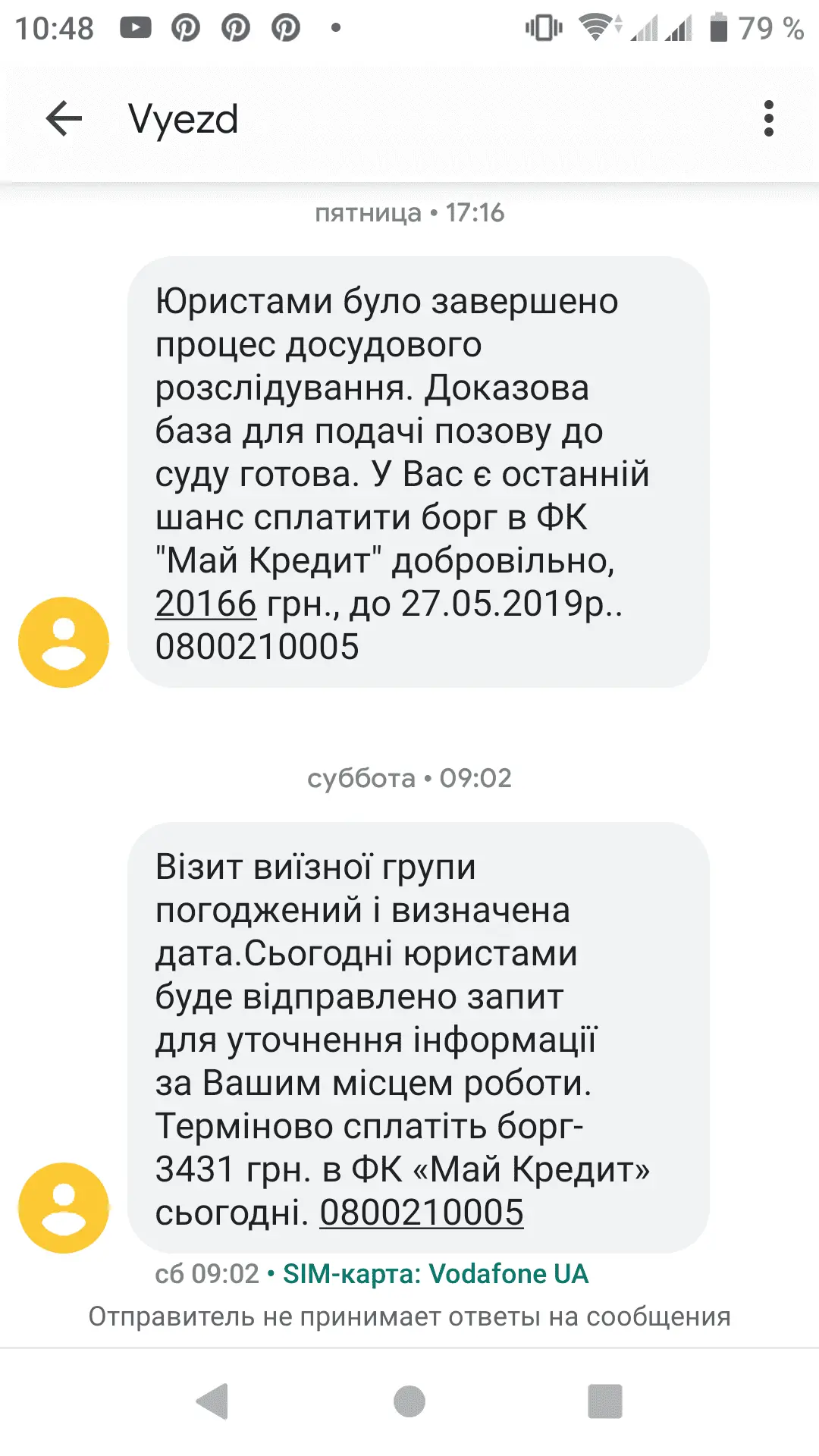The height and width of the screenshot is (1456, 819).
Task: Open the recent apps view
Action: pos(605,1401)
